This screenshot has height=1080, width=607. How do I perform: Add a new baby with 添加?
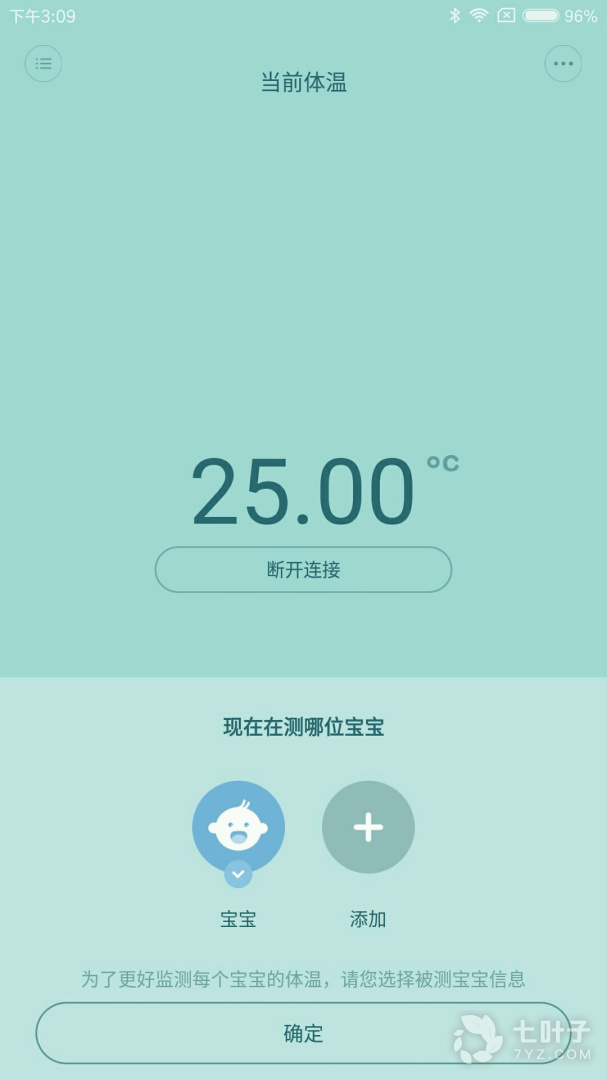point(368,827)
